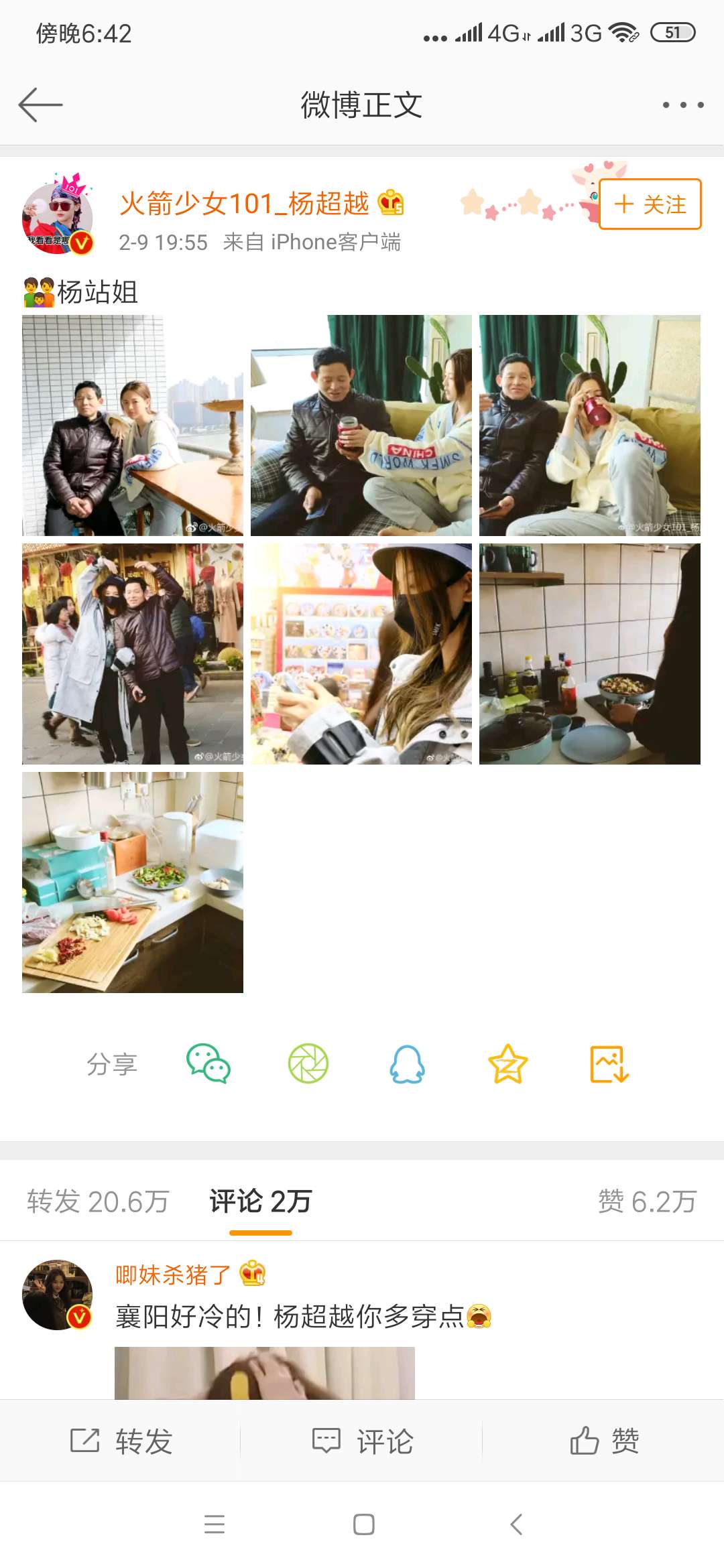View the masked girl with cap photo

click(361, 654)
